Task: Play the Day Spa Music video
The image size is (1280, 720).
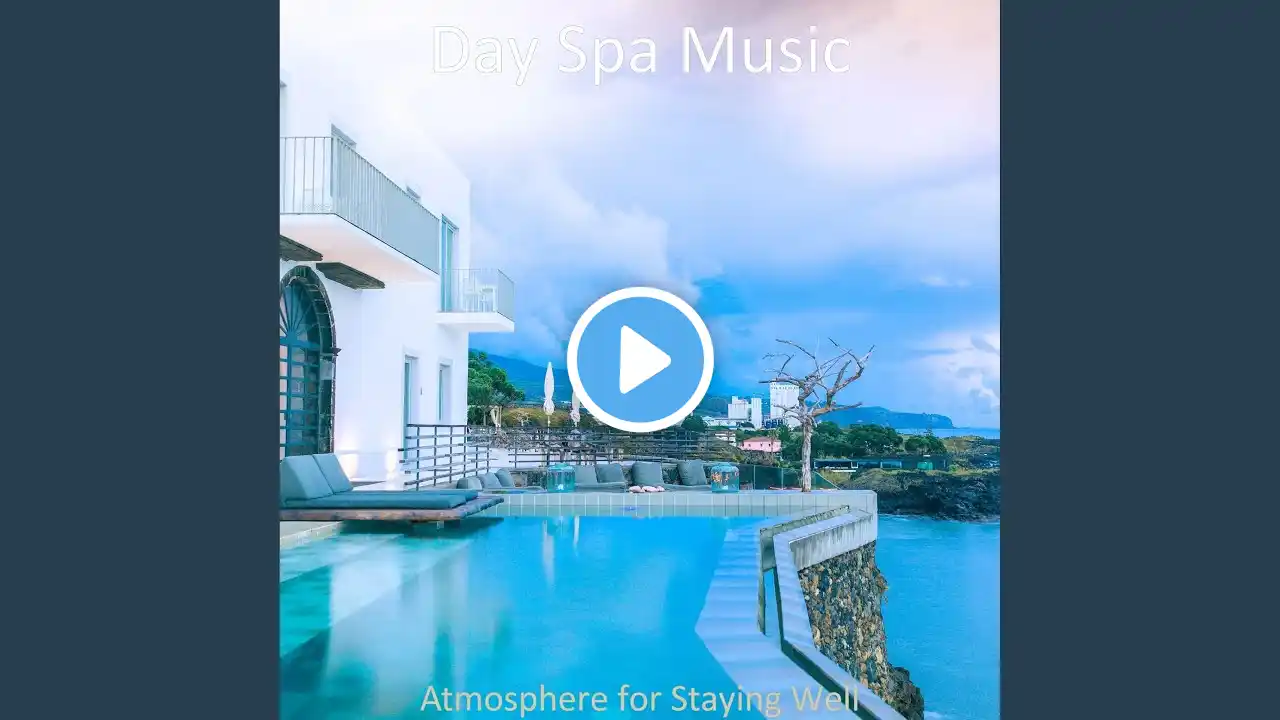Action: point(640,359)
